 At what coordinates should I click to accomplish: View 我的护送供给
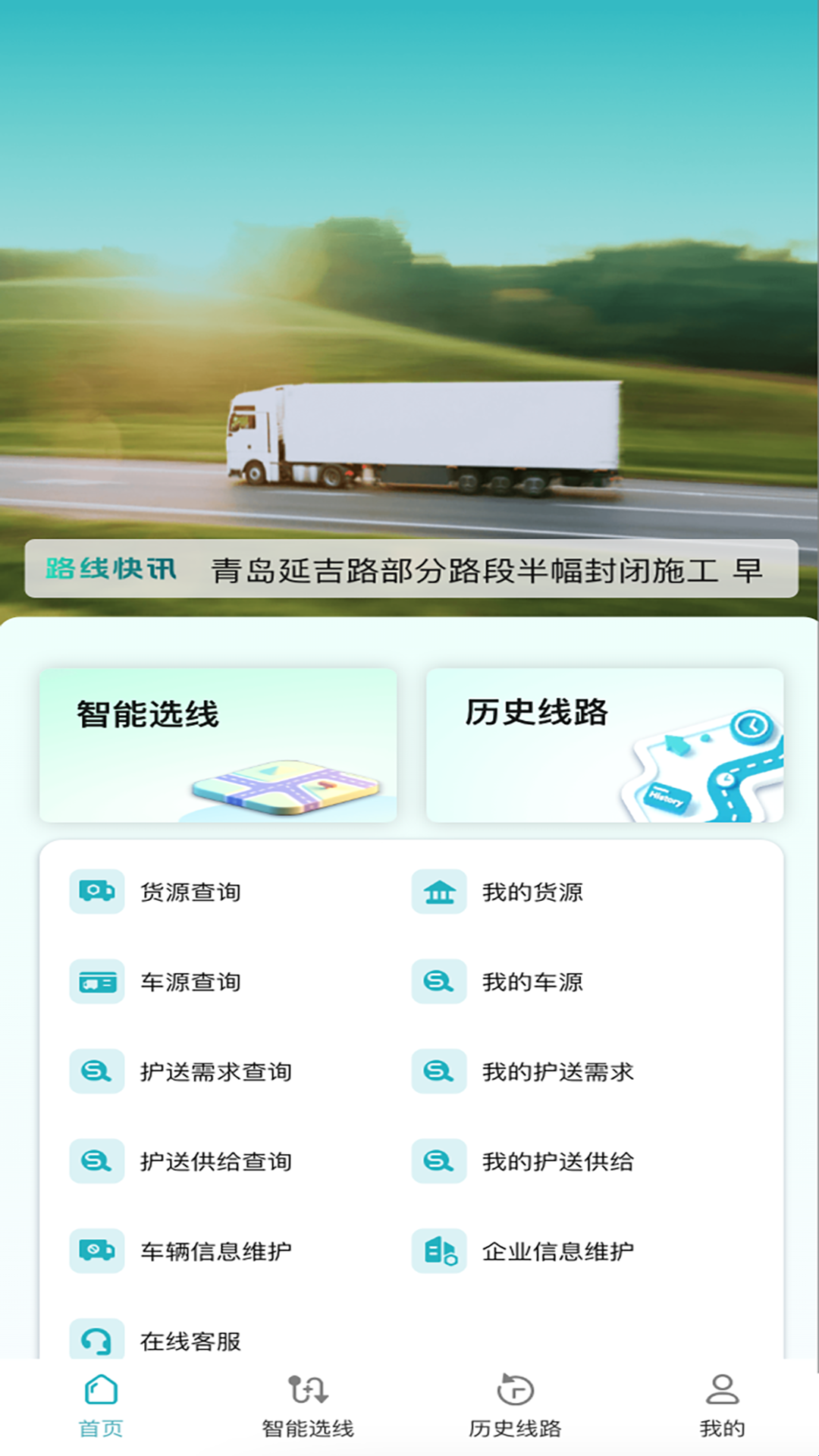click(x=557, y=1161)
